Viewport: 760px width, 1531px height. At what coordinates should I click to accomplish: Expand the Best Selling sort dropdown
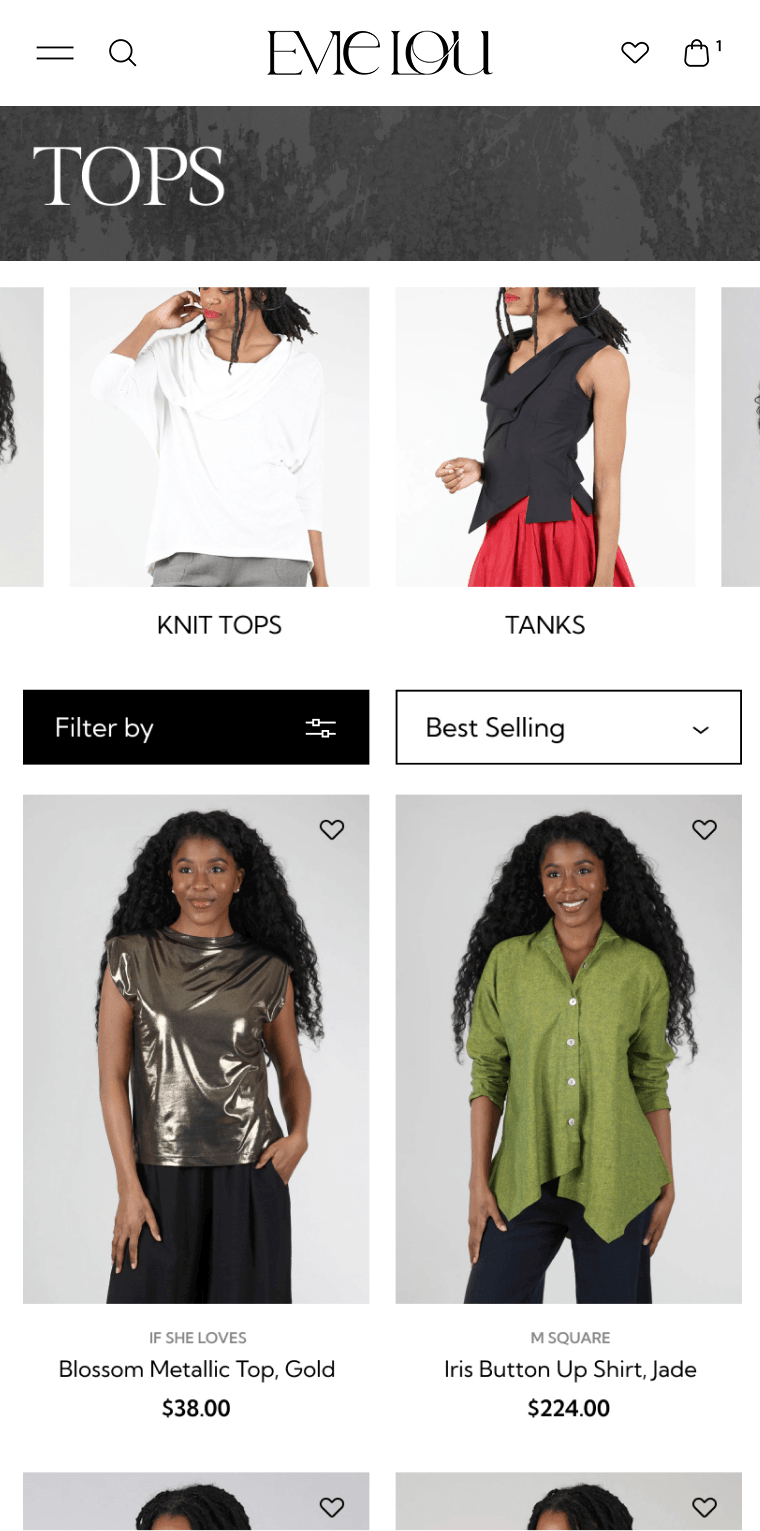(x=568, y=727)
